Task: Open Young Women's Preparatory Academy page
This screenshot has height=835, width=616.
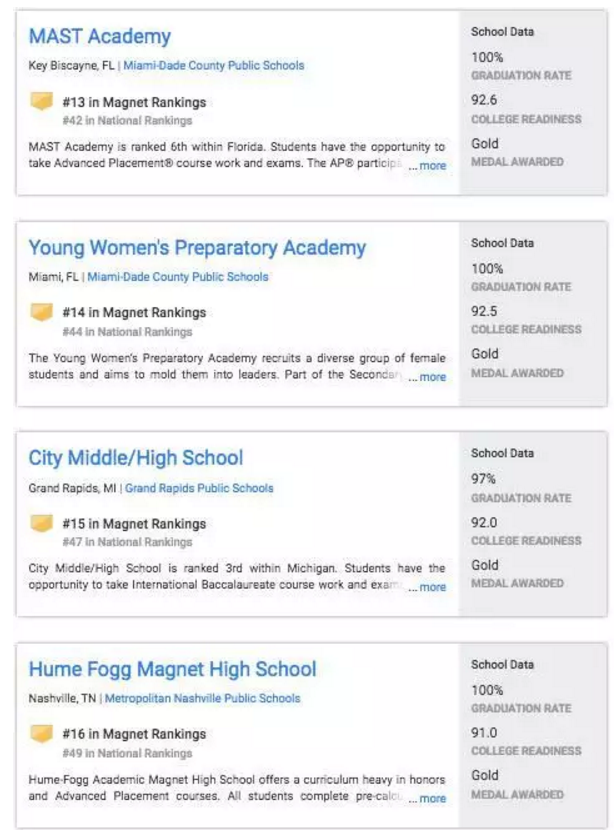Action: 197,248
